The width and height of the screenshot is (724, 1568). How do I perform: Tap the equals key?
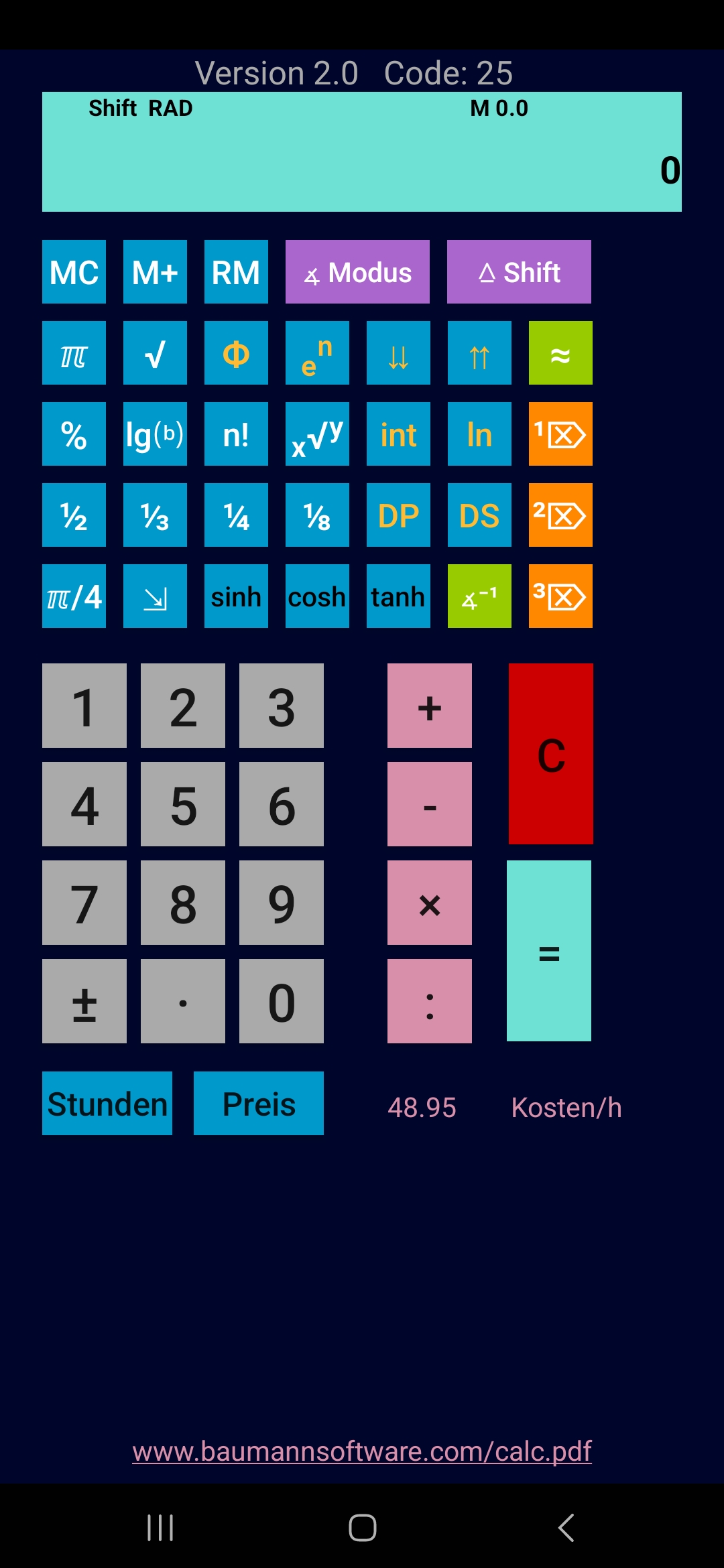[x=549, y=951]
